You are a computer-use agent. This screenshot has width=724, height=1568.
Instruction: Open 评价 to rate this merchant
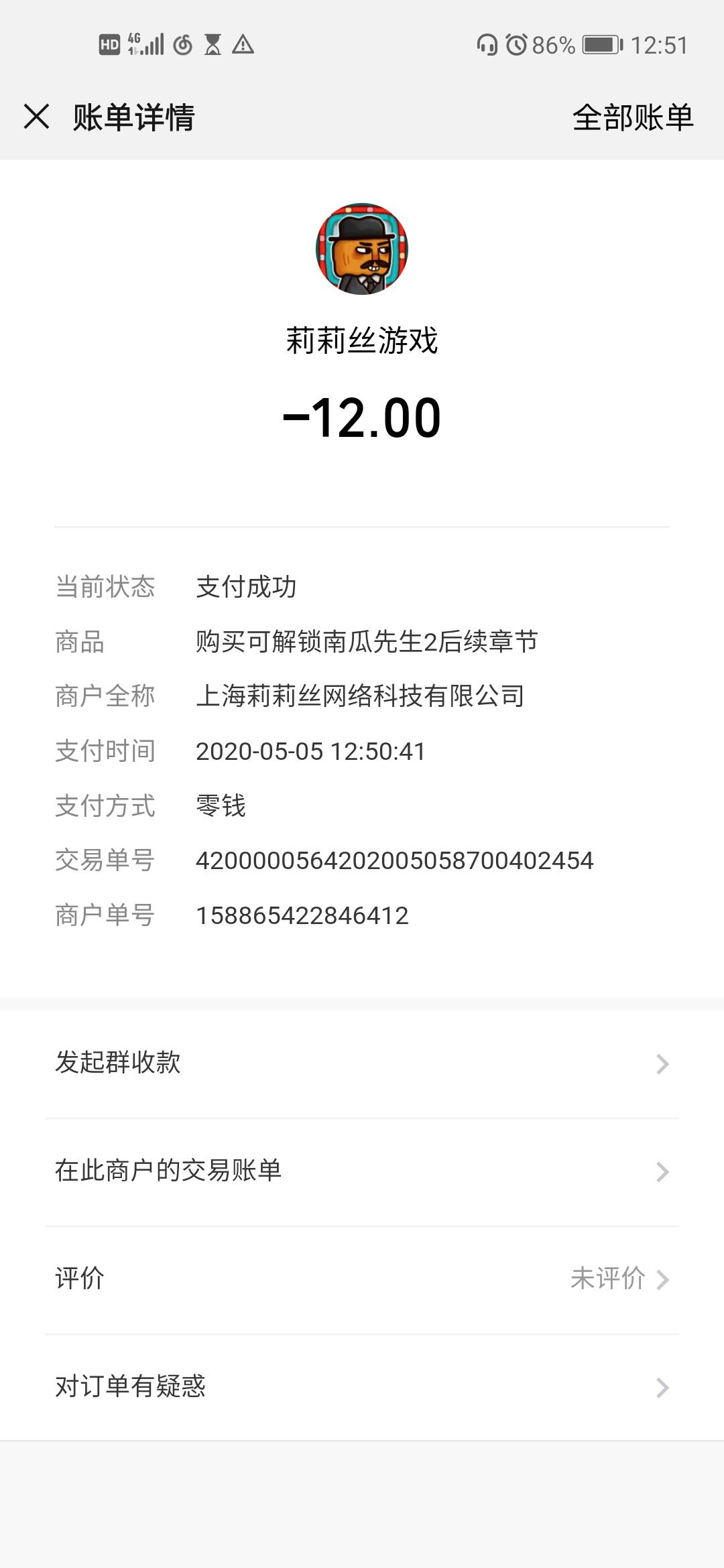pos(362,1279)
